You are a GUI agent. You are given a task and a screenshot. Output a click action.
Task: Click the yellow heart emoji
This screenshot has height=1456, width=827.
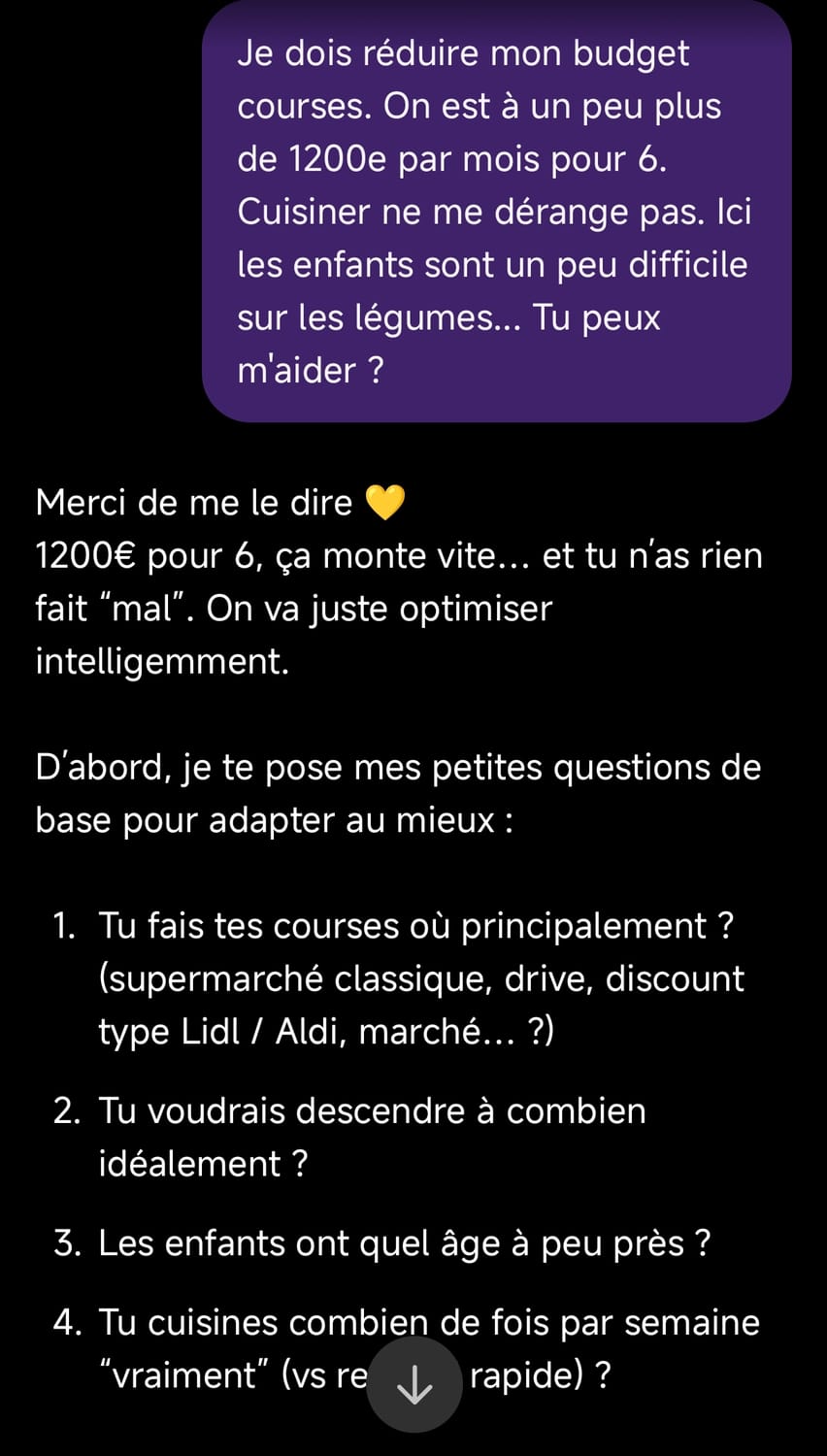click(x=387, y=502)
